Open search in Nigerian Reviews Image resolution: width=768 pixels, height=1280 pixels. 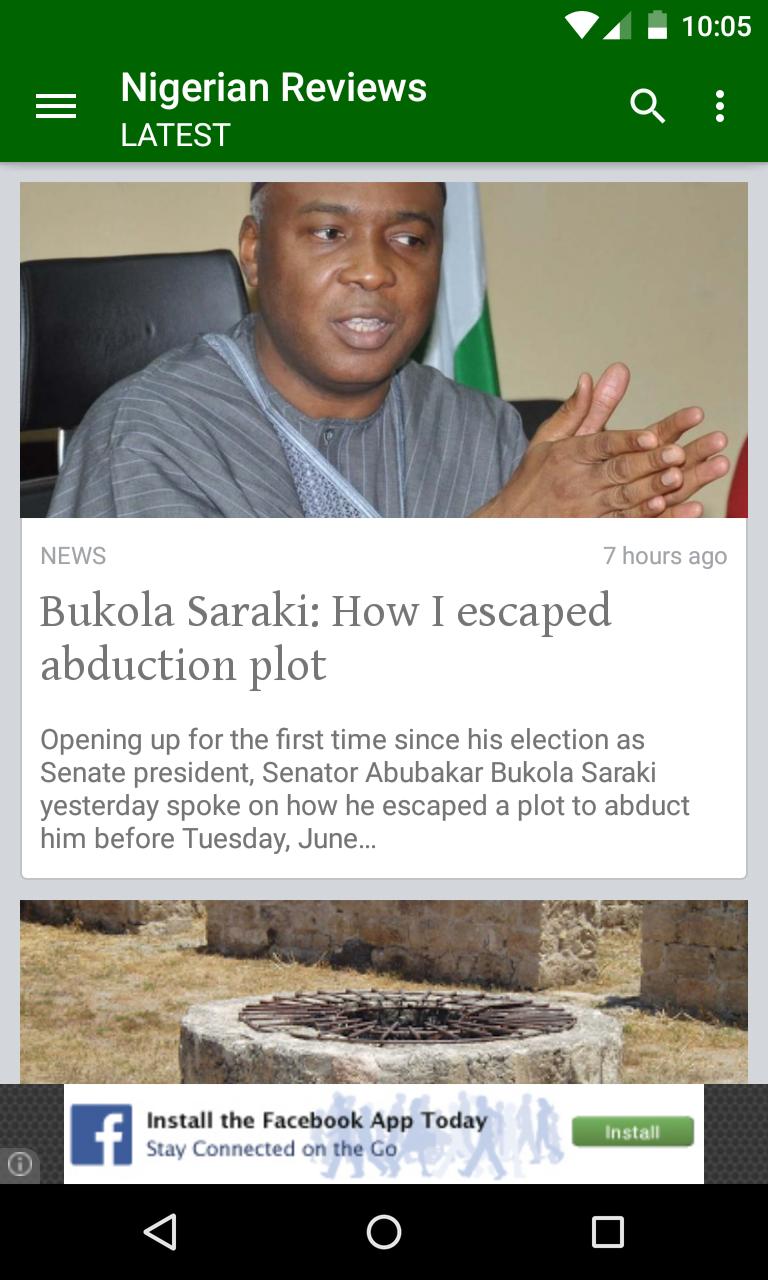click(x=647, y=106)
